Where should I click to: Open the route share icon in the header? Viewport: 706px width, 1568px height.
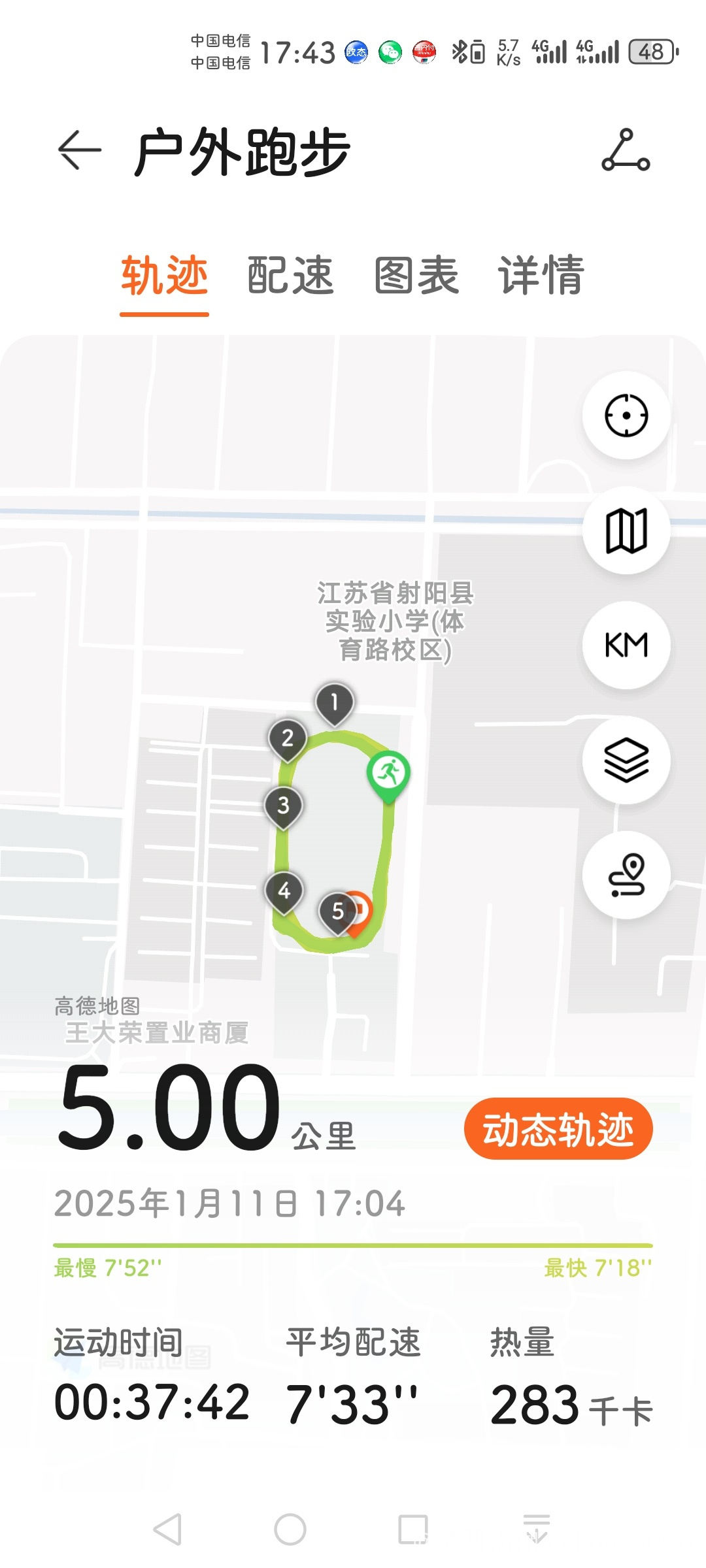tap(626, 150)
